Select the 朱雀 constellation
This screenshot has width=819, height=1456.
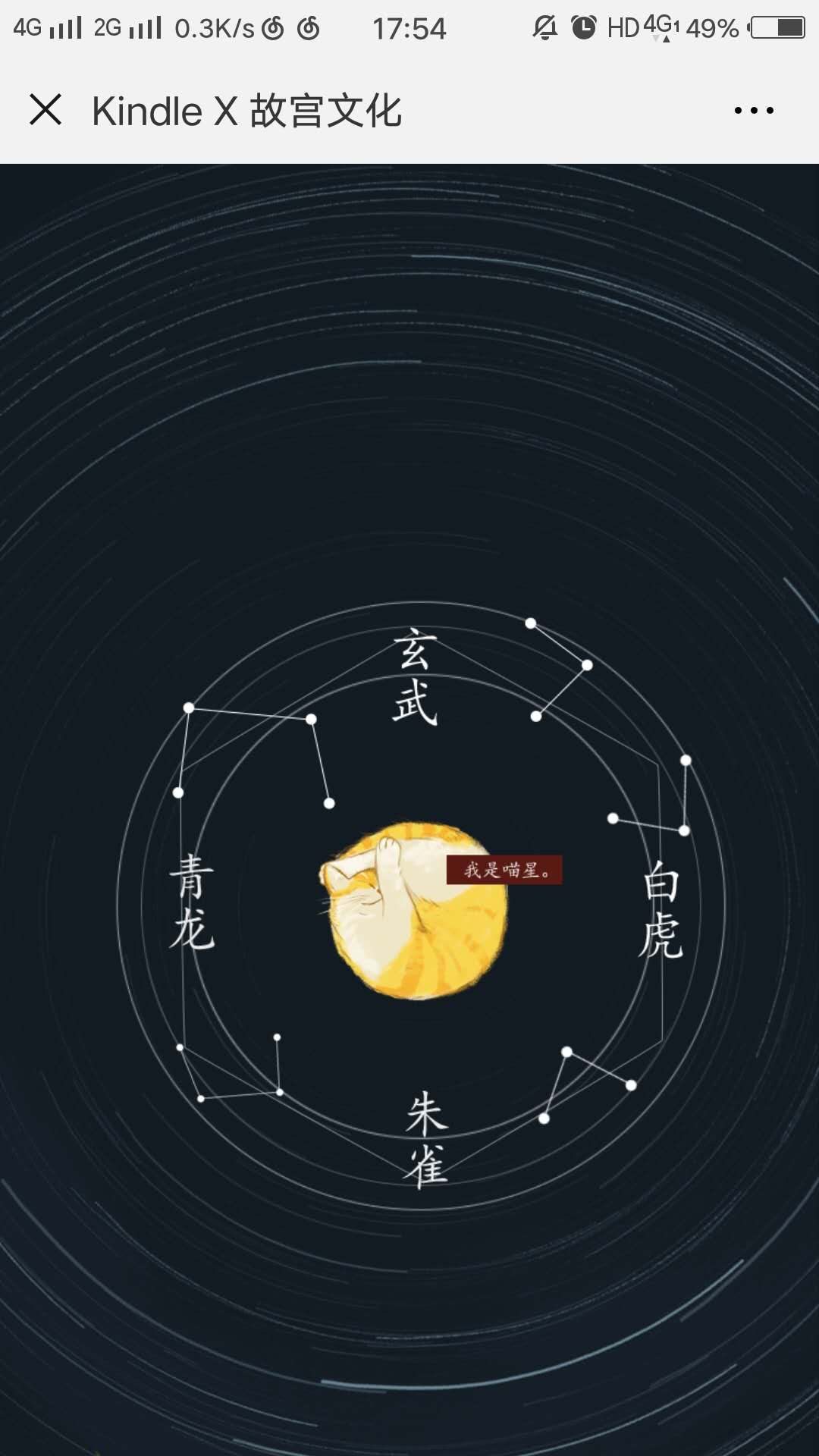[x=426, y=1139]
